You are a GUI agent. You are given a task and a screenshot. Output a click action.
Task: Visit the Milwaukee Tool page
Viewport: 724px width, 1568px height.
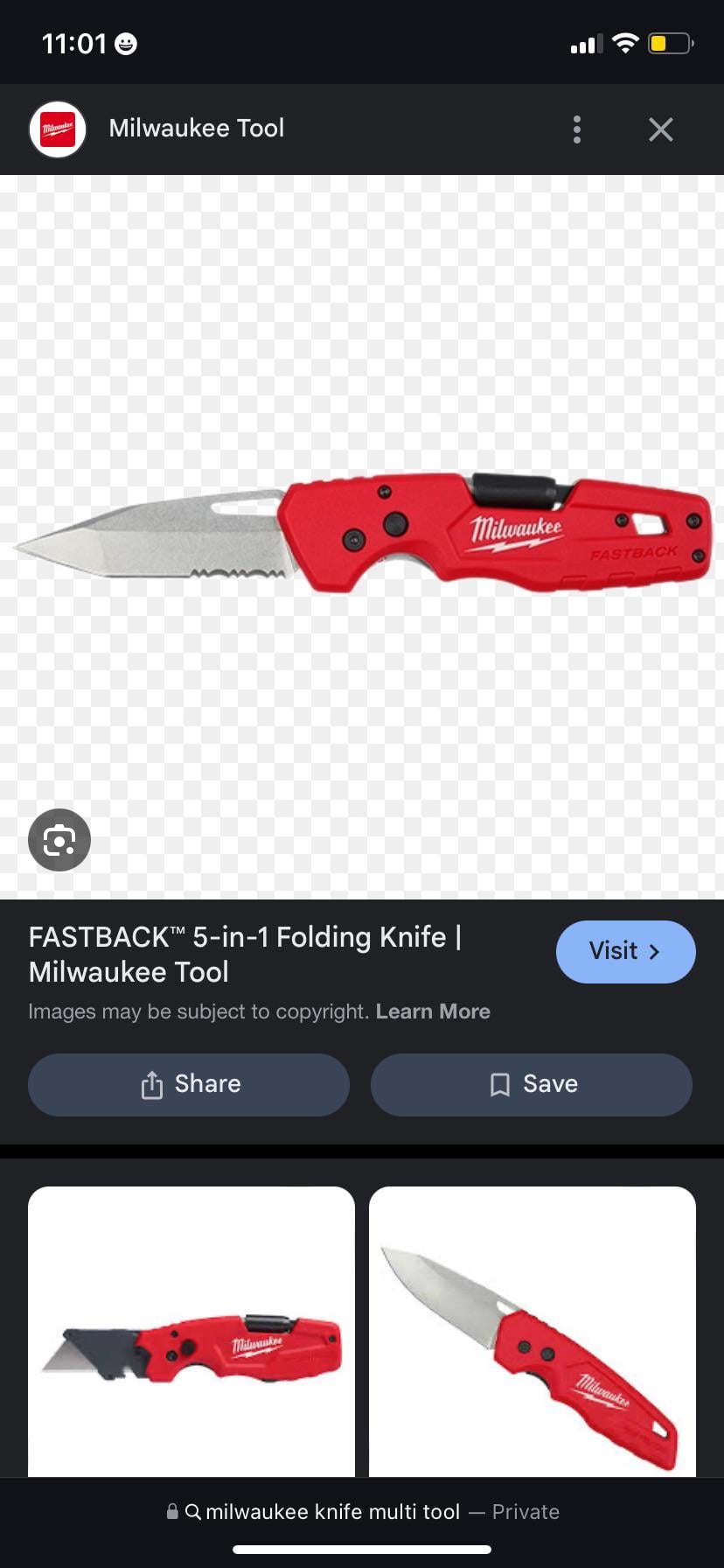tap(625, 951)
